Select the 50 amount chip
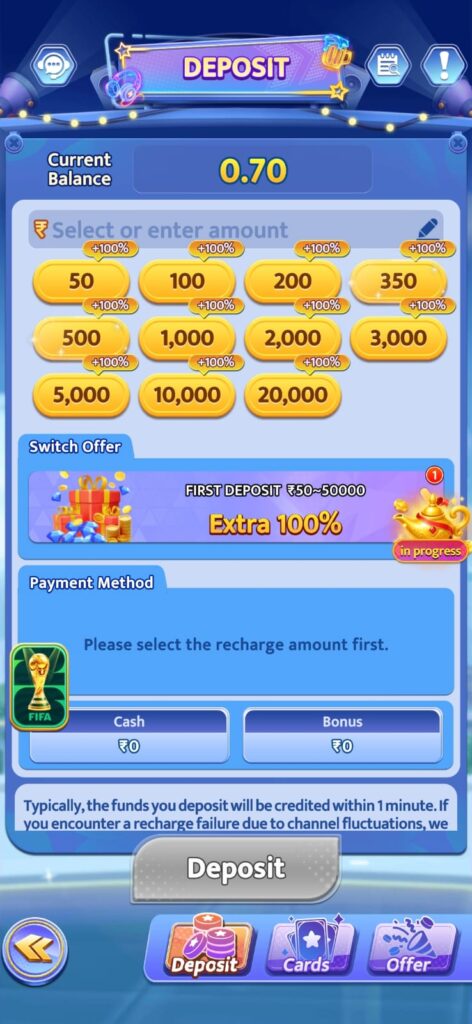This screenshot has width=472, height=1024. pos(81,281)
